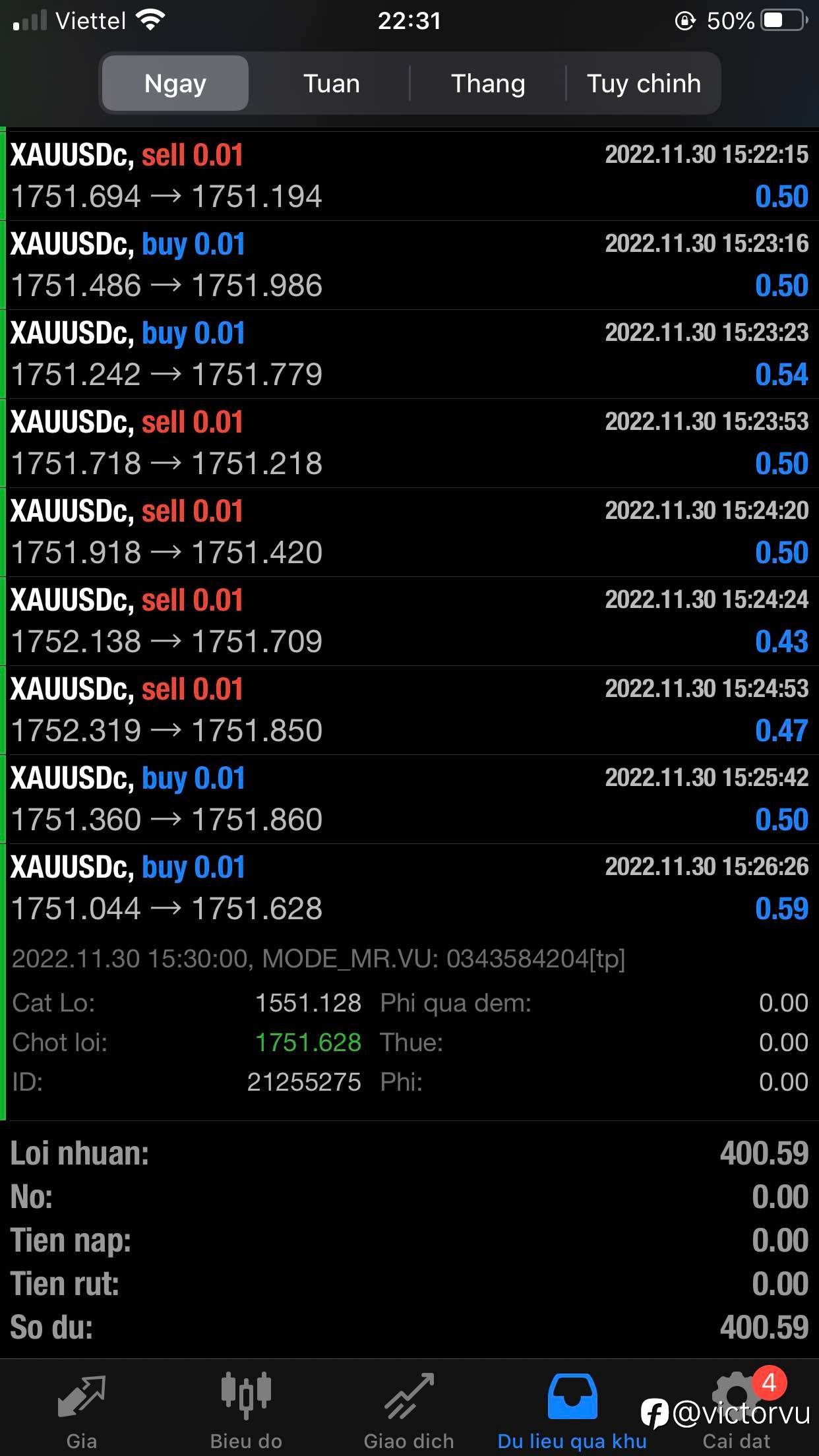Select the Ngay period filter
The image size is (819, 1456).
[x=175, y=84]
